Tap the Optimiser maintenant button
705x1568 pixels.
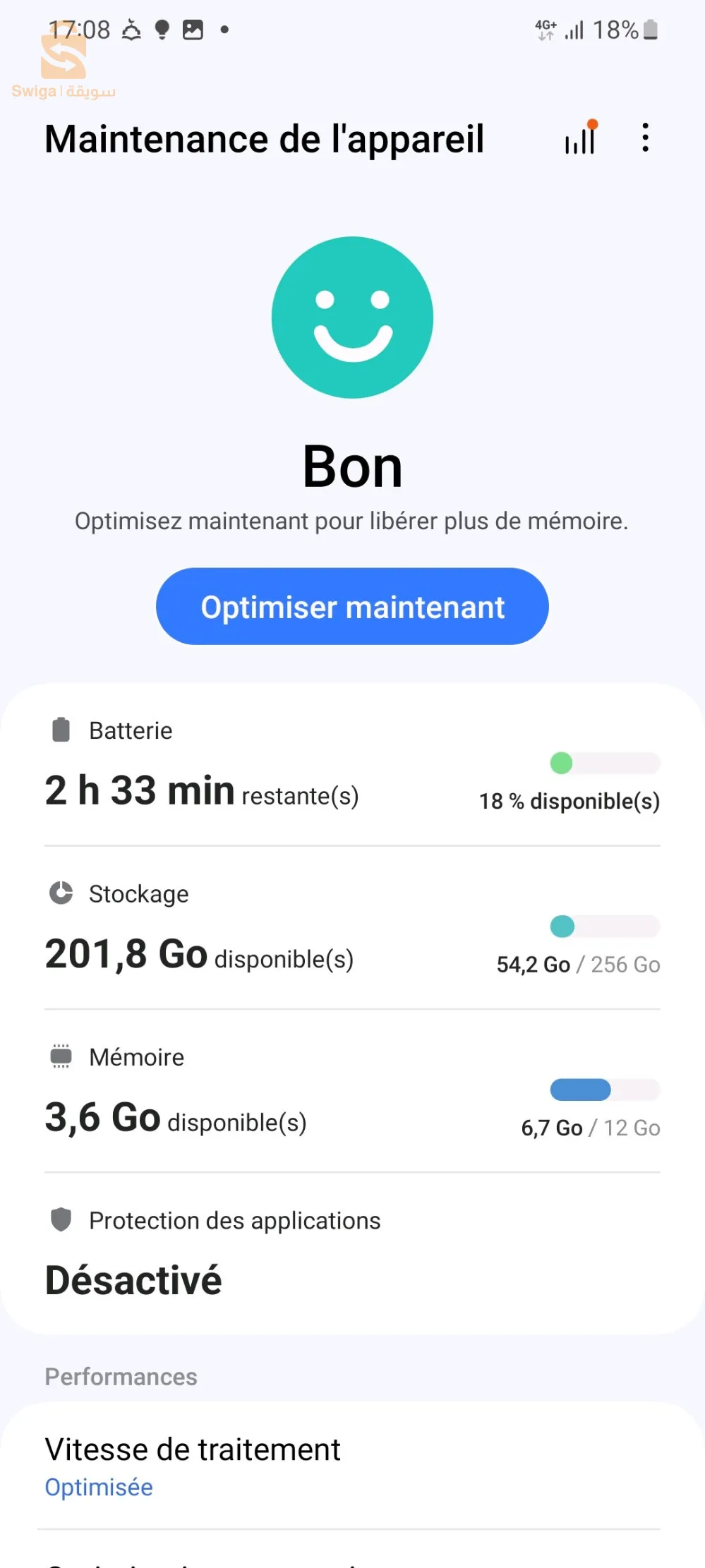click(352, 607)
